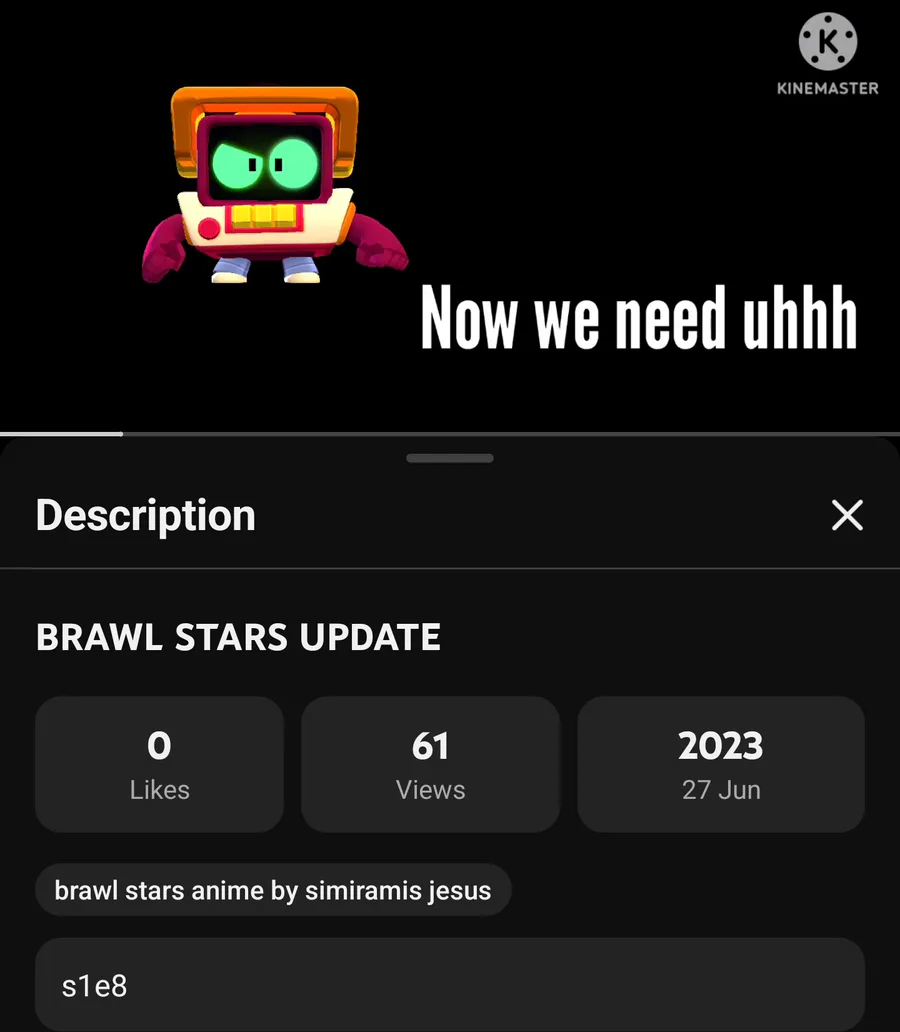The width and height of the screenshot is (900, 1032).
Task: Close the Description panel
Action: click(847, 516)
